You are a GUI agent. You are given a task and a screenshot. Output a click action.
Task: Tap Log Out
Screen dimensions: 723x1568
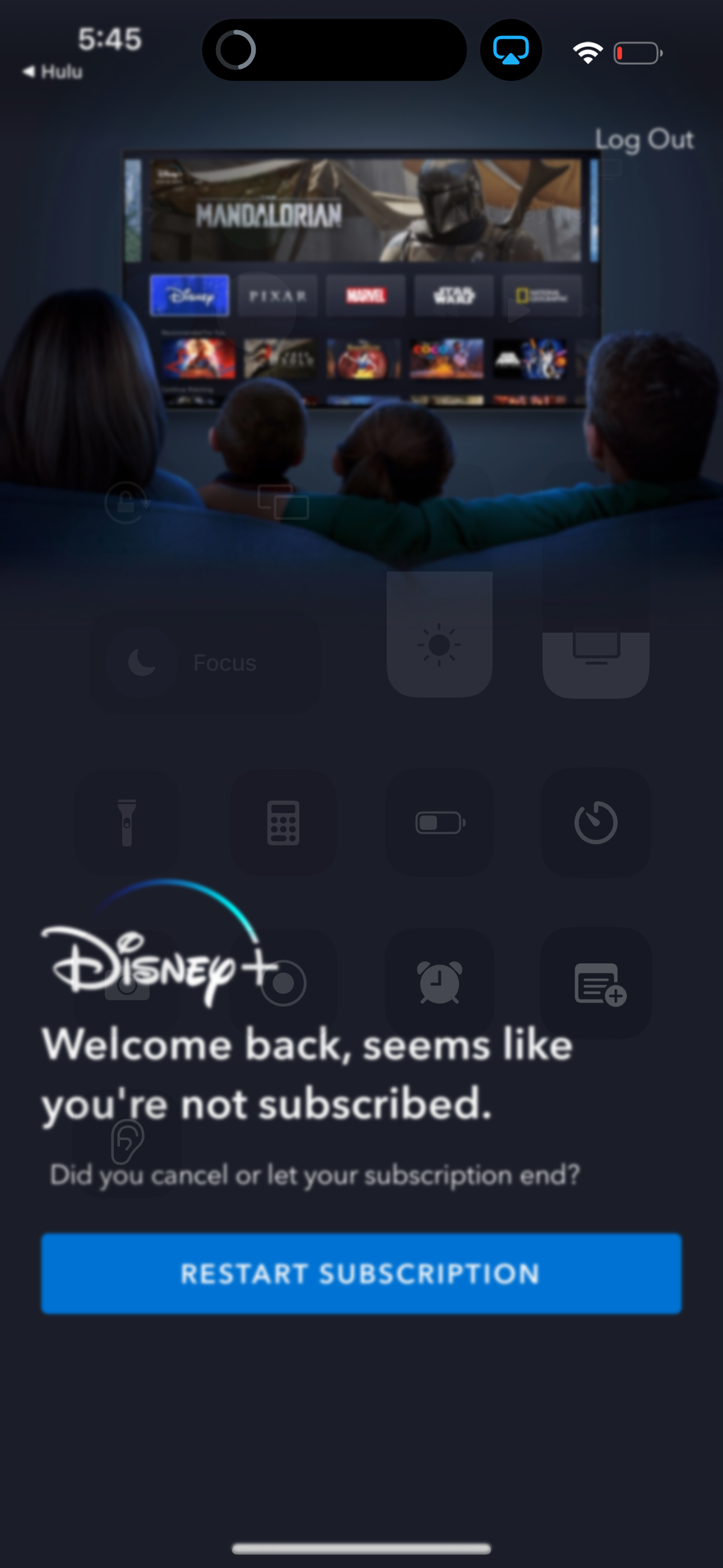coord(645,140)
